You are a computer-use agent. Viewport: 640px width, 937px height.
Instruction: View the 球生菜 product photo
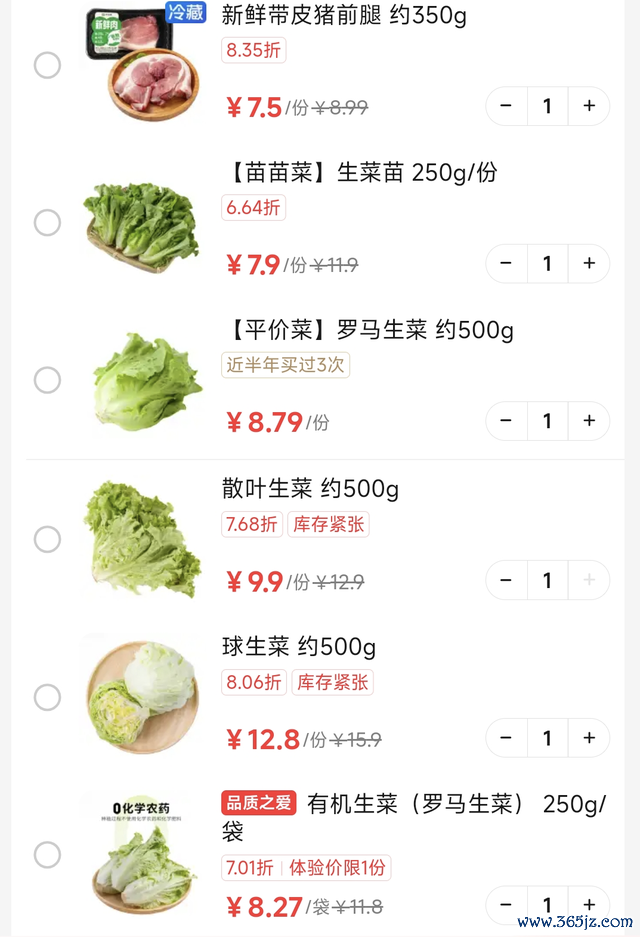click(x=143, y=695)
